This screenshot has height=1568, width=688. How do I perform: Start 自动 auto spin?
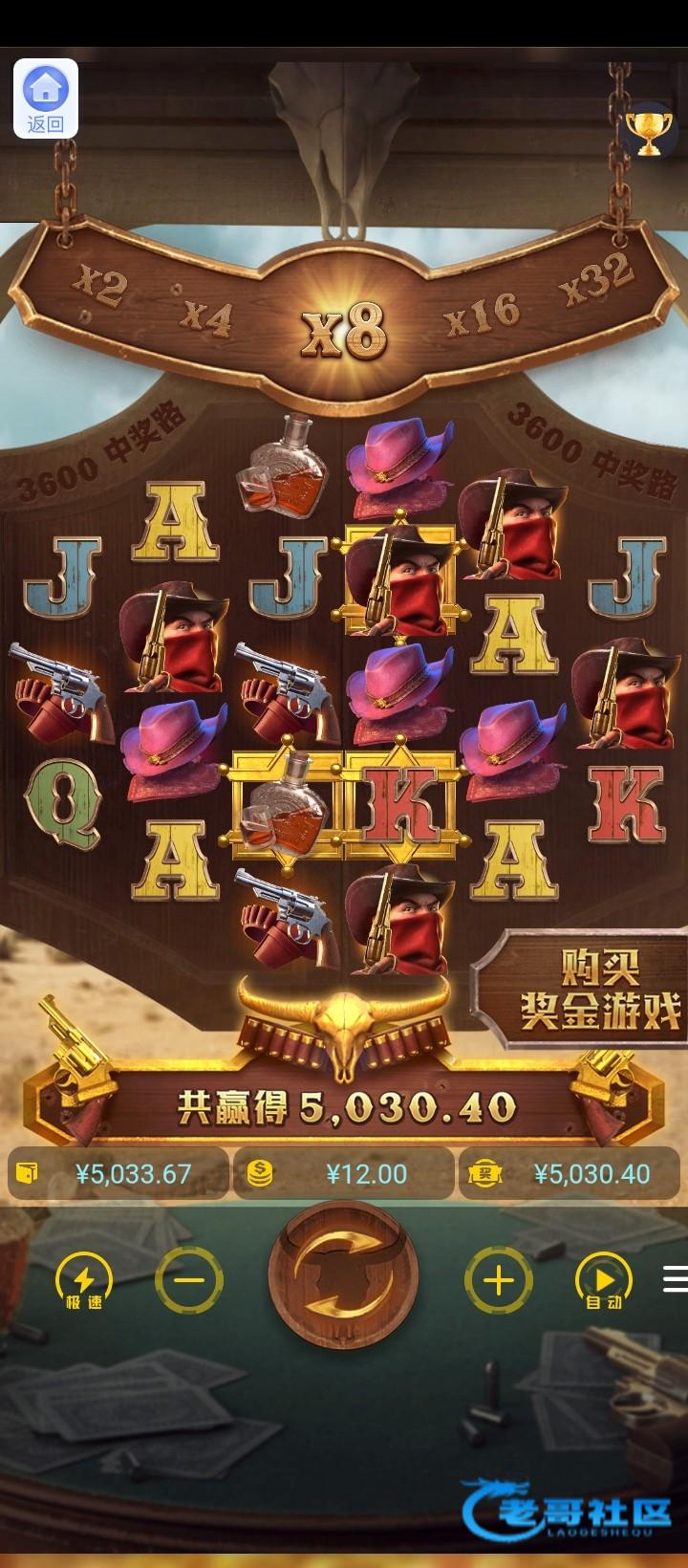click(x=603, y=1281)
